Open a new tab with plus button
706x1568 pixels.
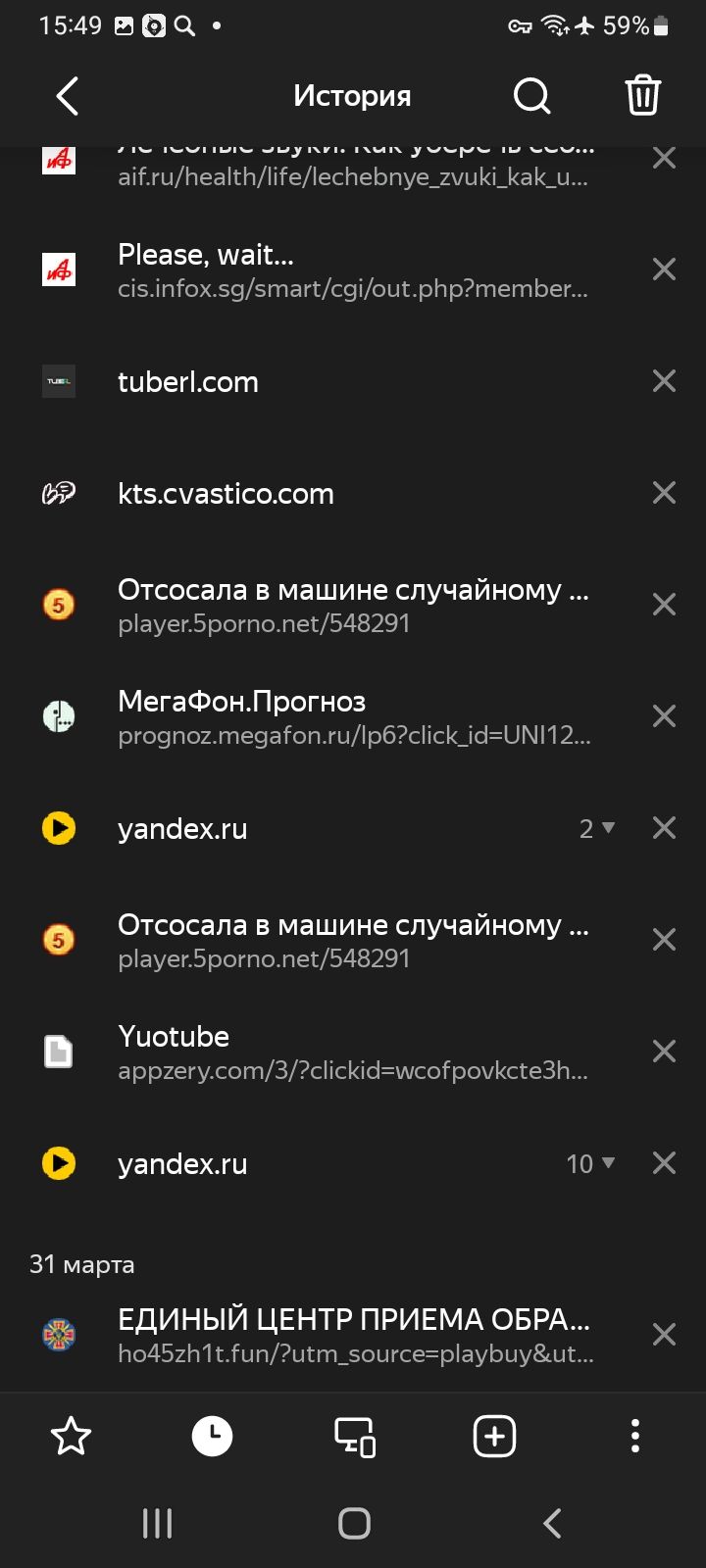pyautogui.click(x=494, y=1437)
